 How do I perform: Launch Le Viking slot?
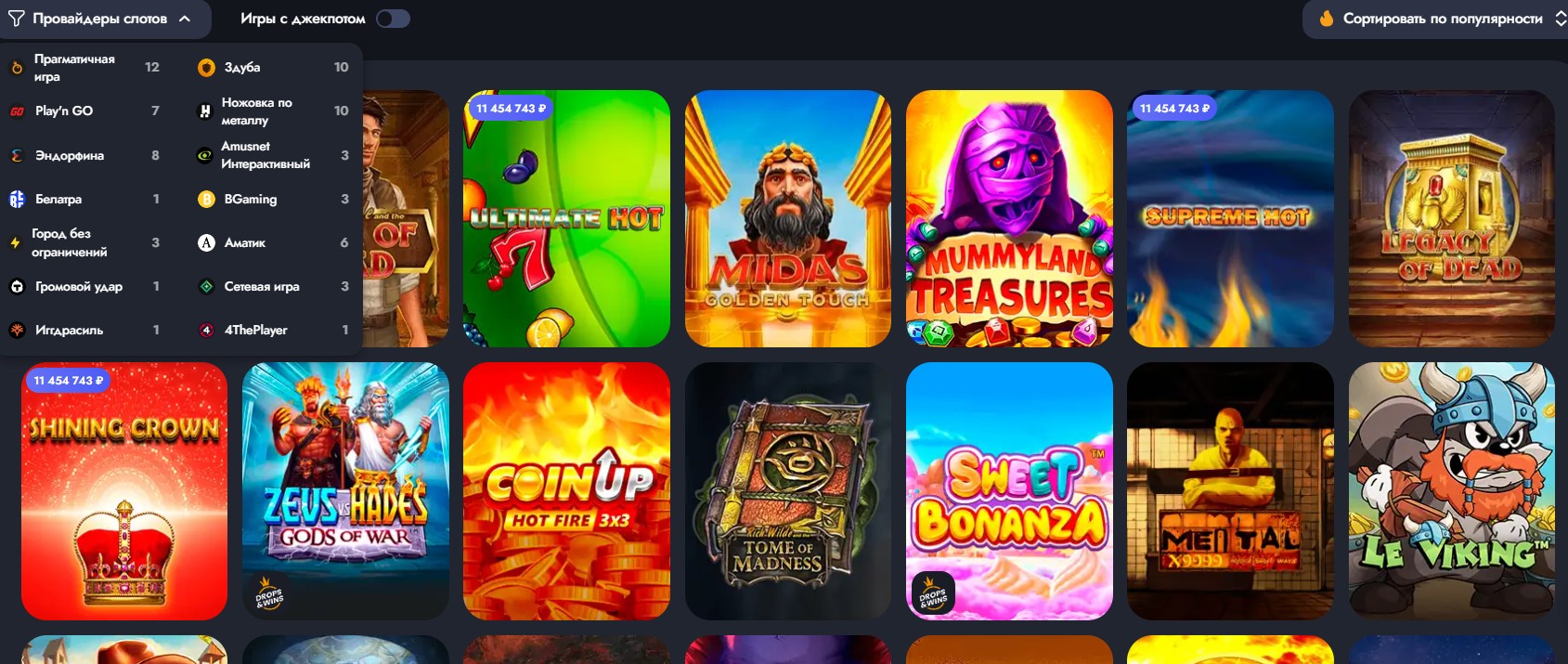coord(1451,490)
